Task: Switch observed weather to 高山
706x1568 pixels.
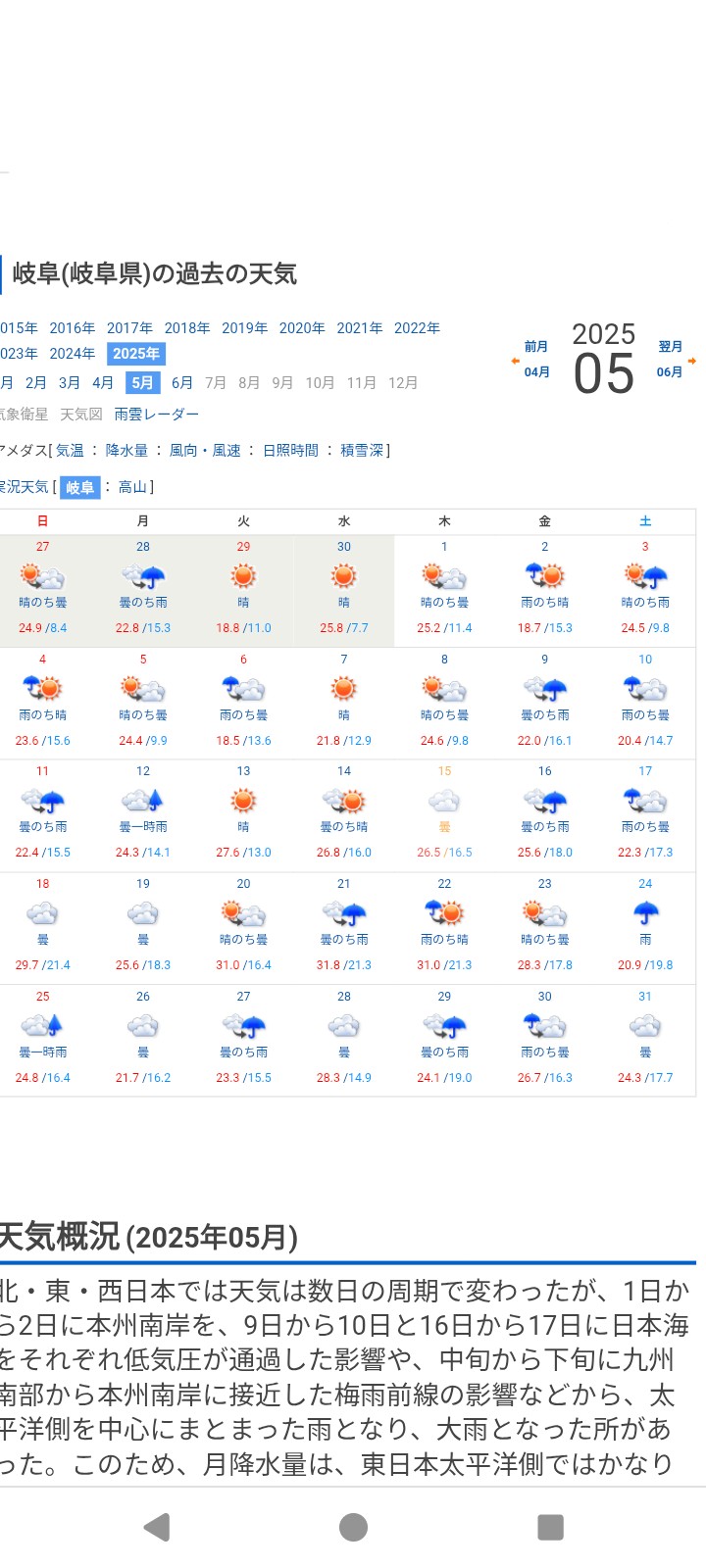Action: click(x=132, y=487)
